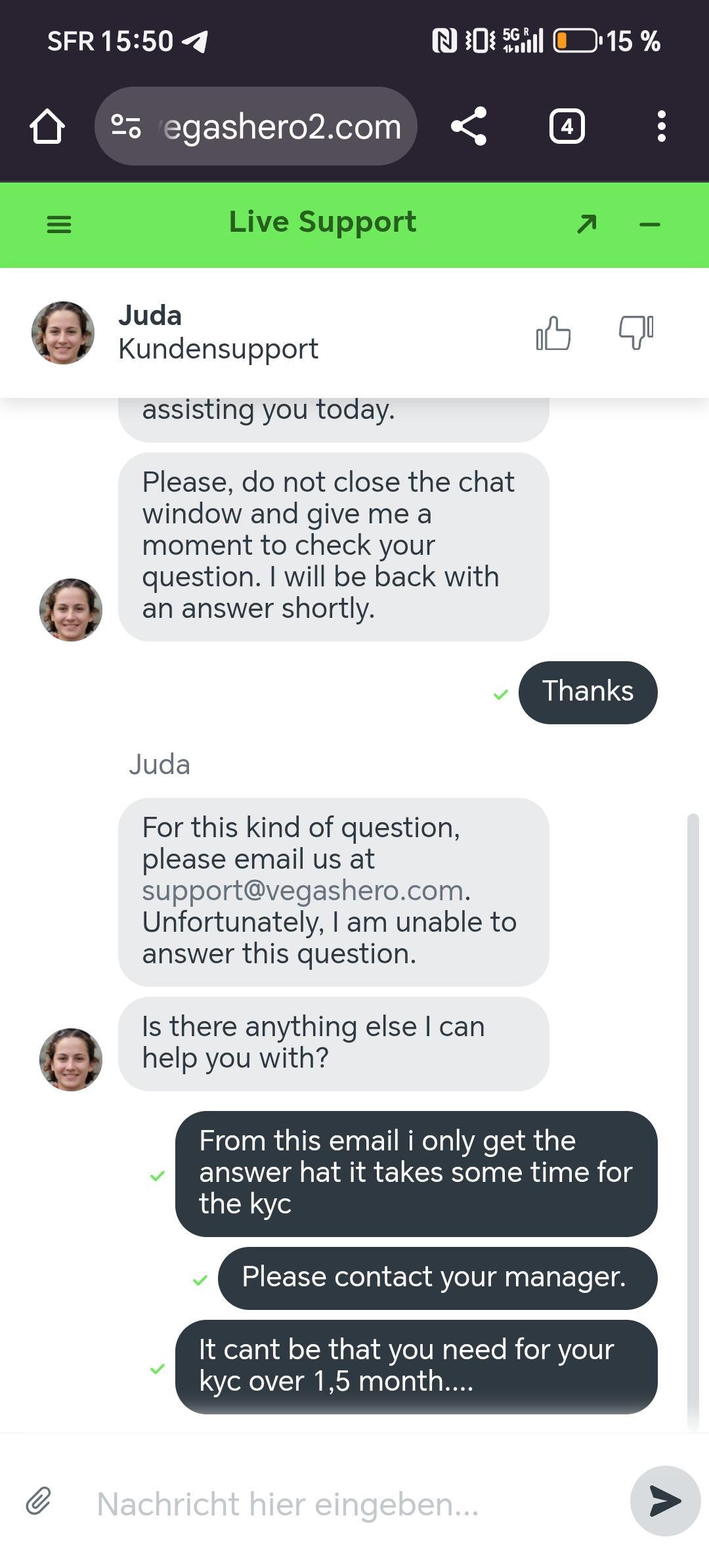Rate Juda with a thumbs up
This screenshot has height=1568, width=709.
pos(553,333)
